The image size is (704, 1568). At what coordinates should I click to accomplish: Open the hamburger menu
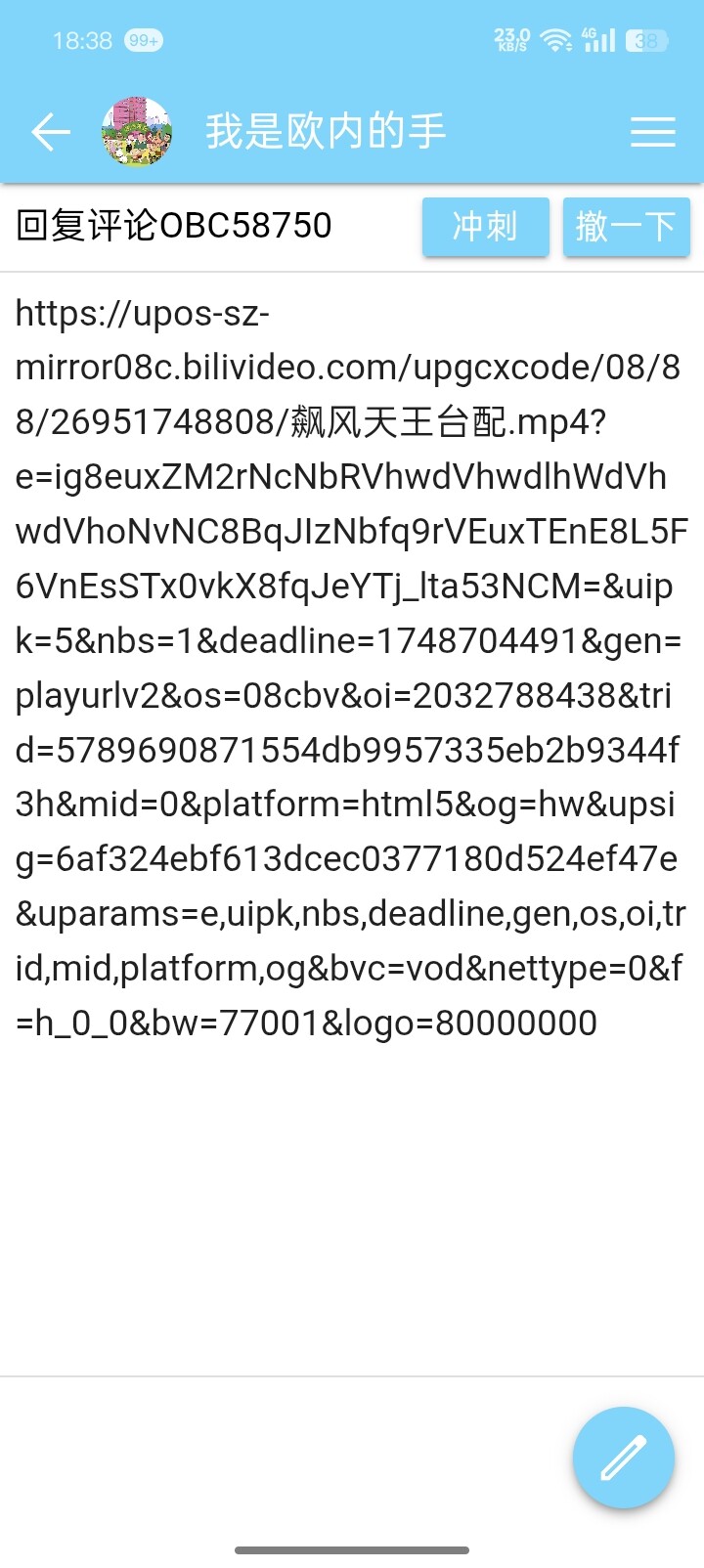click(x=652, y=132)
